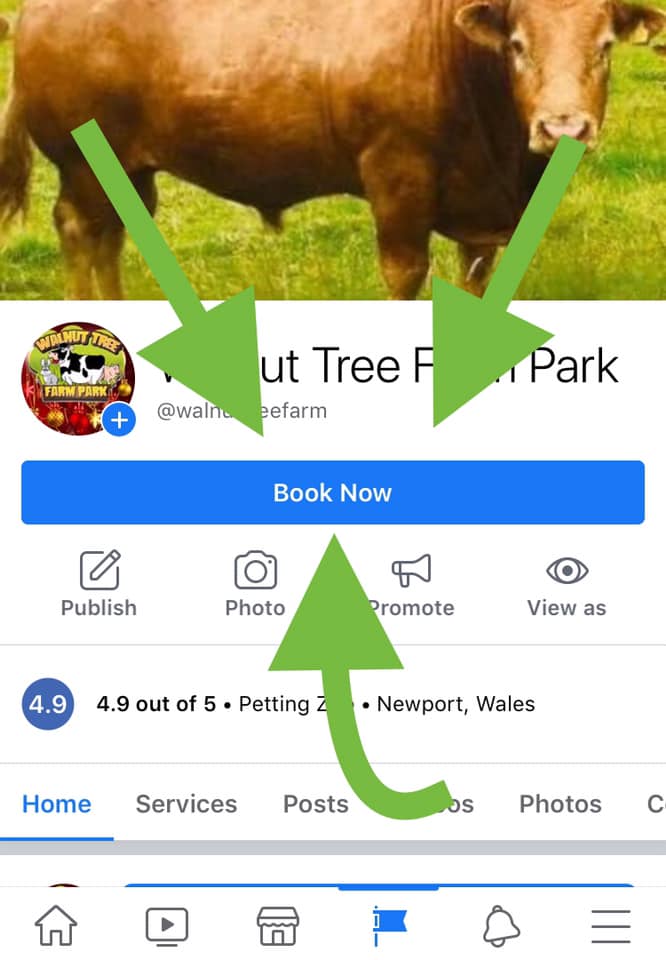Switch to the Photos tab

[x=560, y=804]
